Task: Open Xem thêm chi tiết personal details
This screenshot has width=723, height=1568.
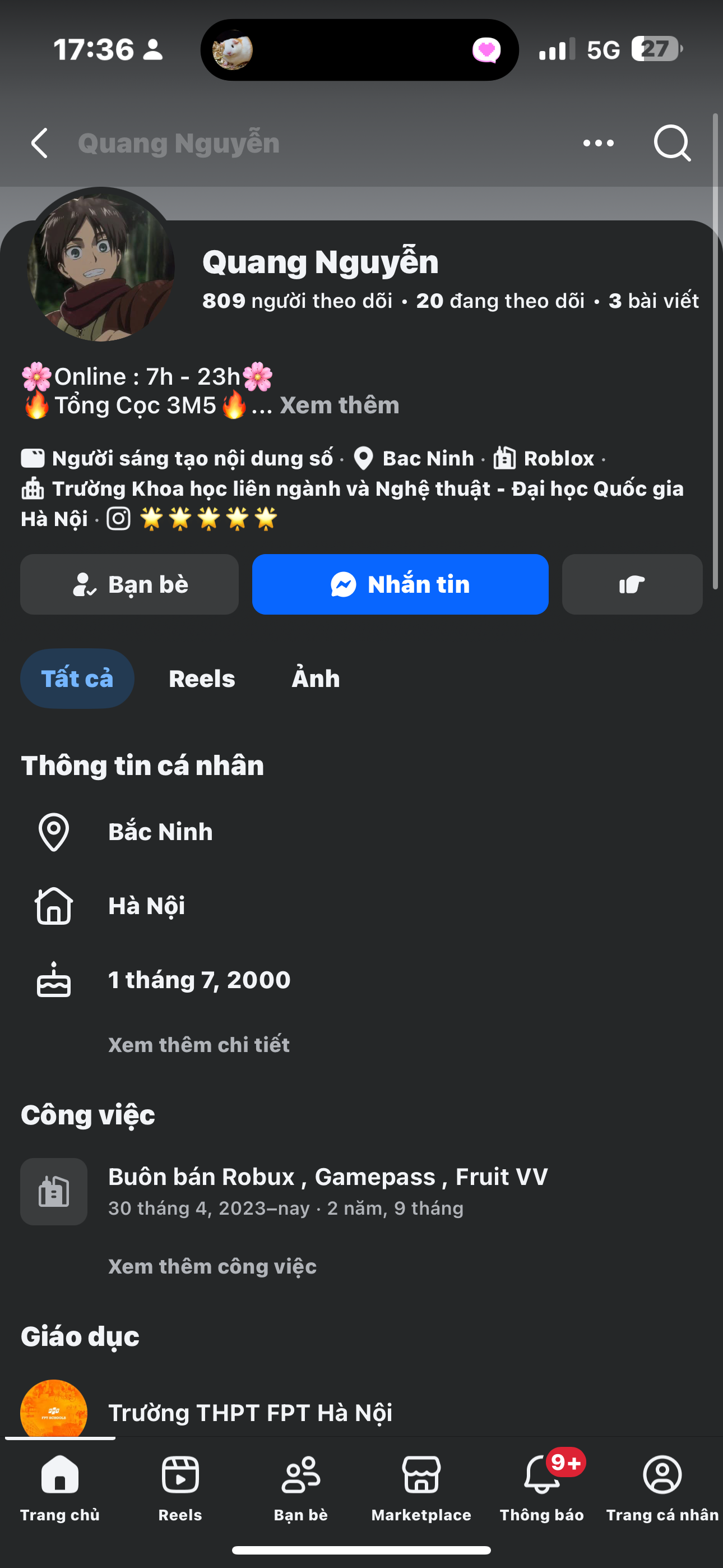Action: pyautogui.click(x=198, y=1045)
